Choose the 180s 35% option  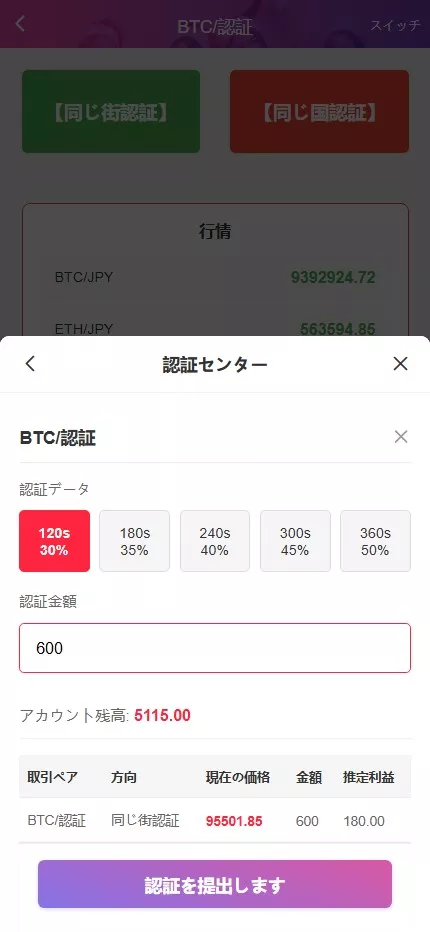134,541
